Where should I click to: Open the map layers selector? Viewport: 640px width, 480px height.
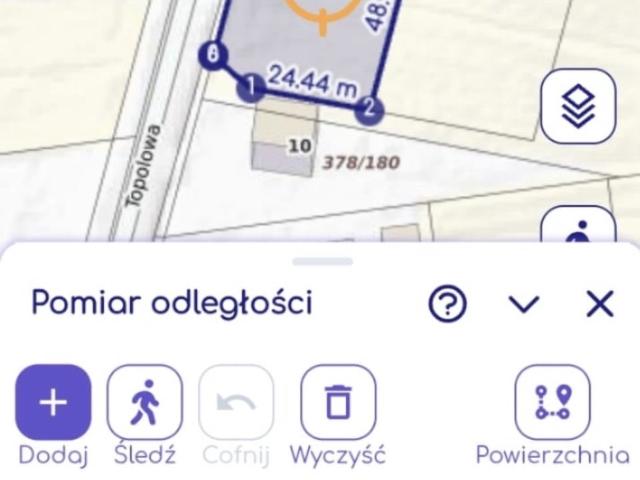pos(578,106)
